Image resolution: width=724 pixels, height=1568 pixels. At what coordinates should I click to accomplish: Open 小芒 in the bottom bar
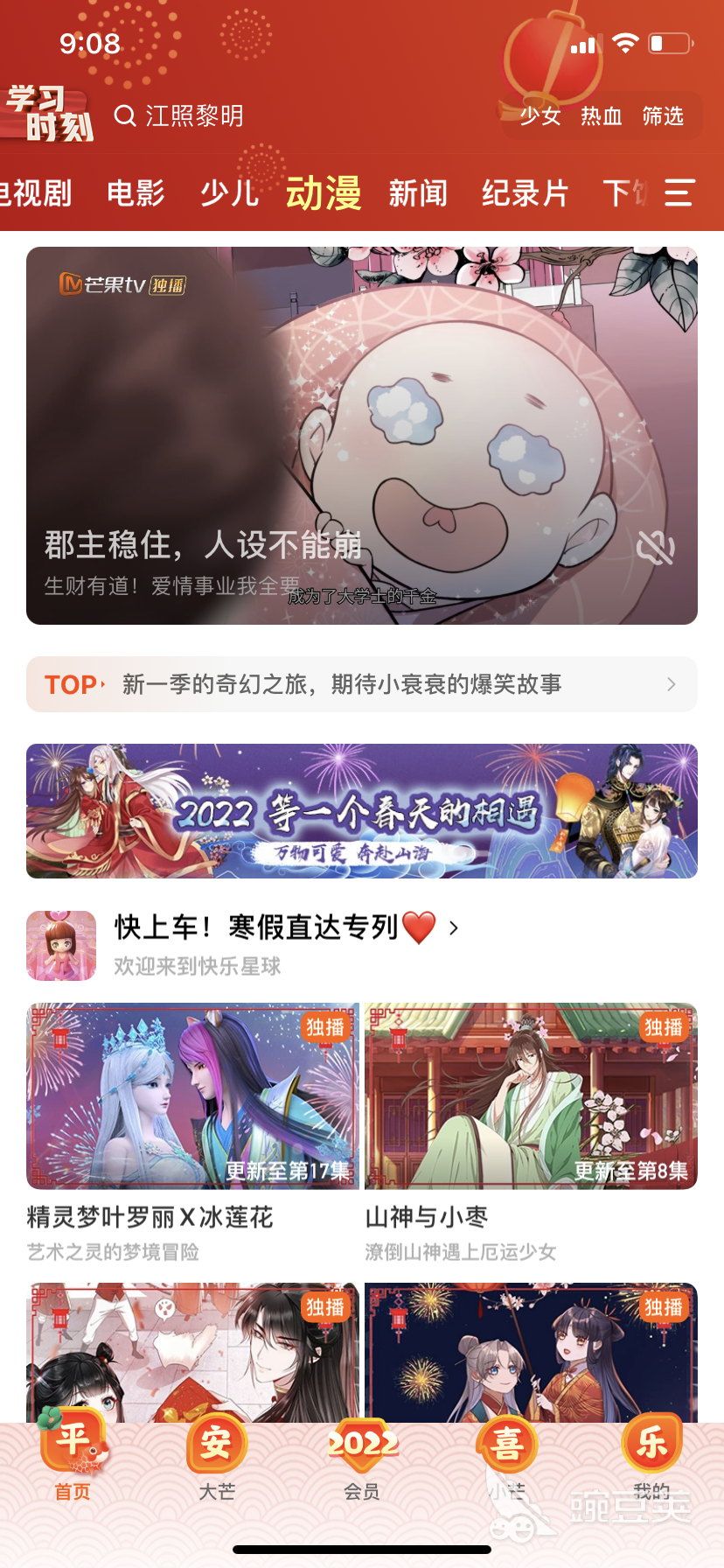507,1452
